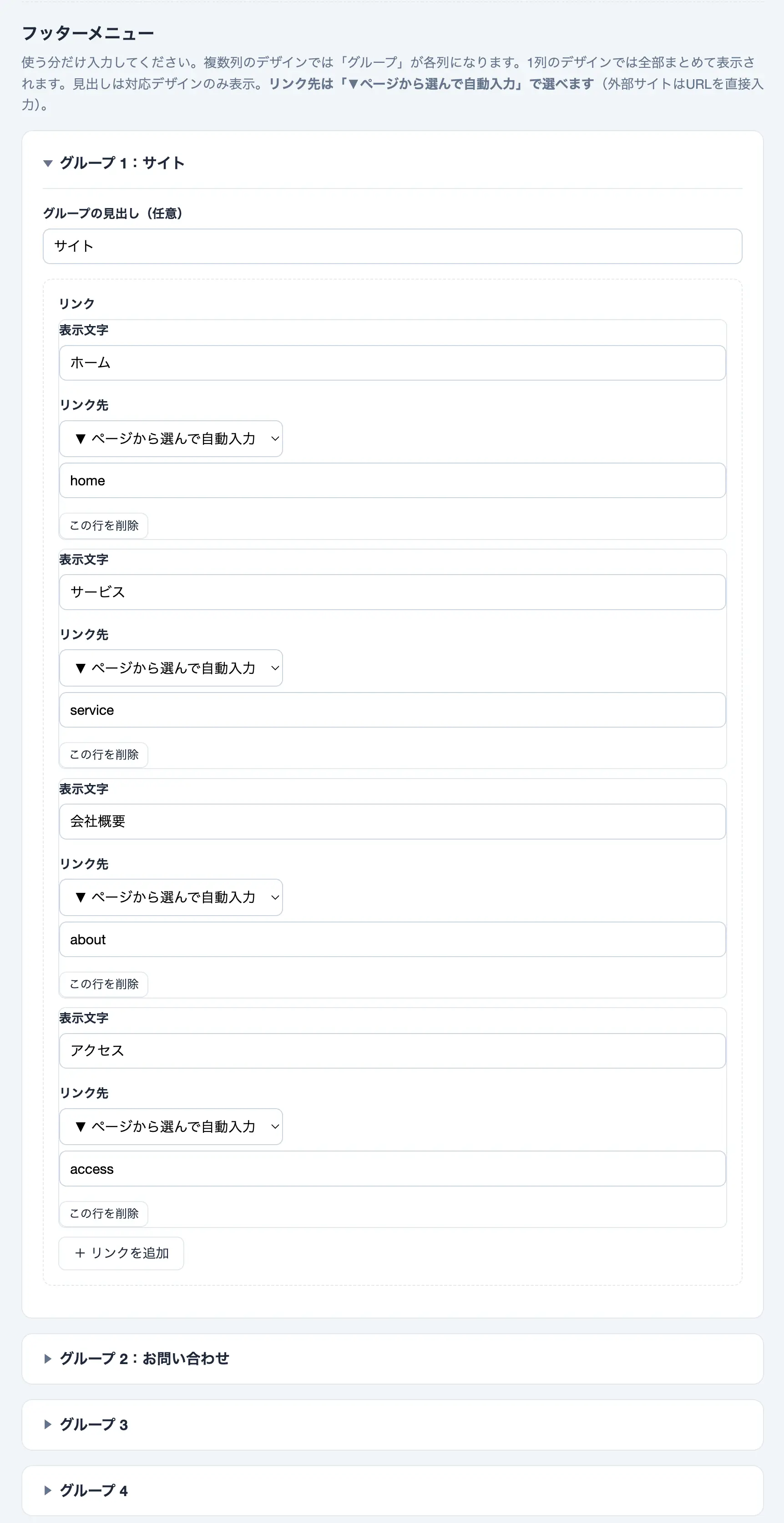Open the page dropdown above the access field
The width and height of the screenshot is (784, 1523).
pyautogui.click(x=171, y=1127)
